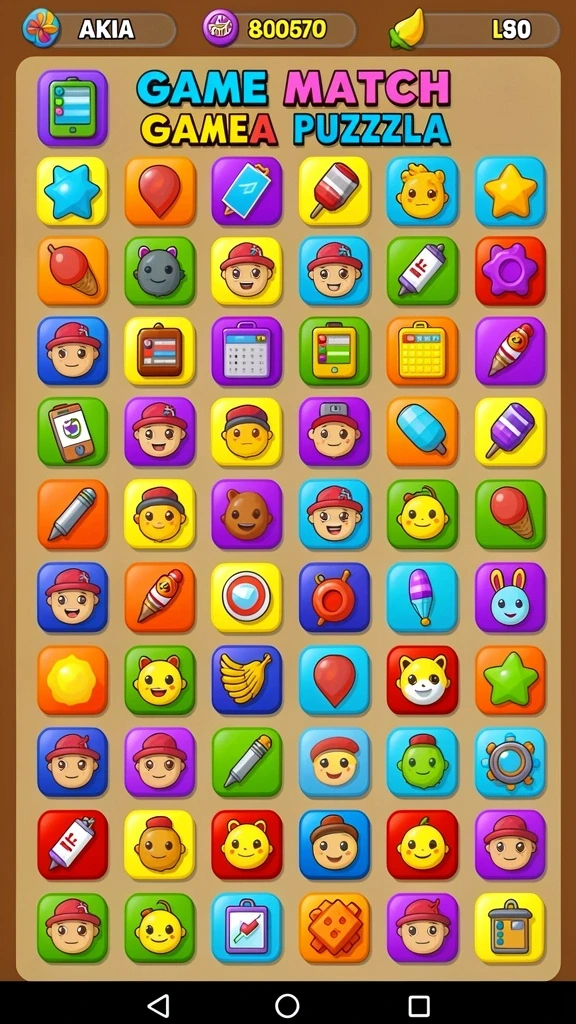Image resolution: width=576 pixels, height=1024 pixels.
Task: Go back with the system back button
Action: click(157, 1006)
